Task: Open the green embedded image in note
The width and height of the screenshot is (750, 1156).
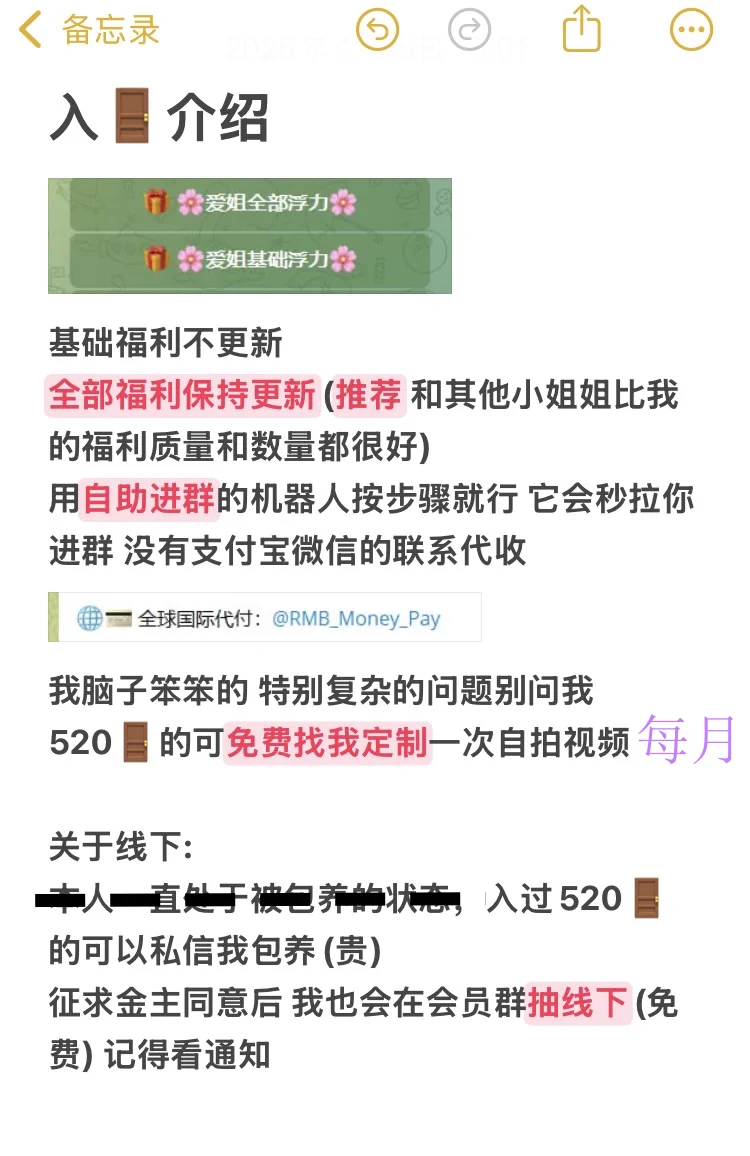Action: 250,236
